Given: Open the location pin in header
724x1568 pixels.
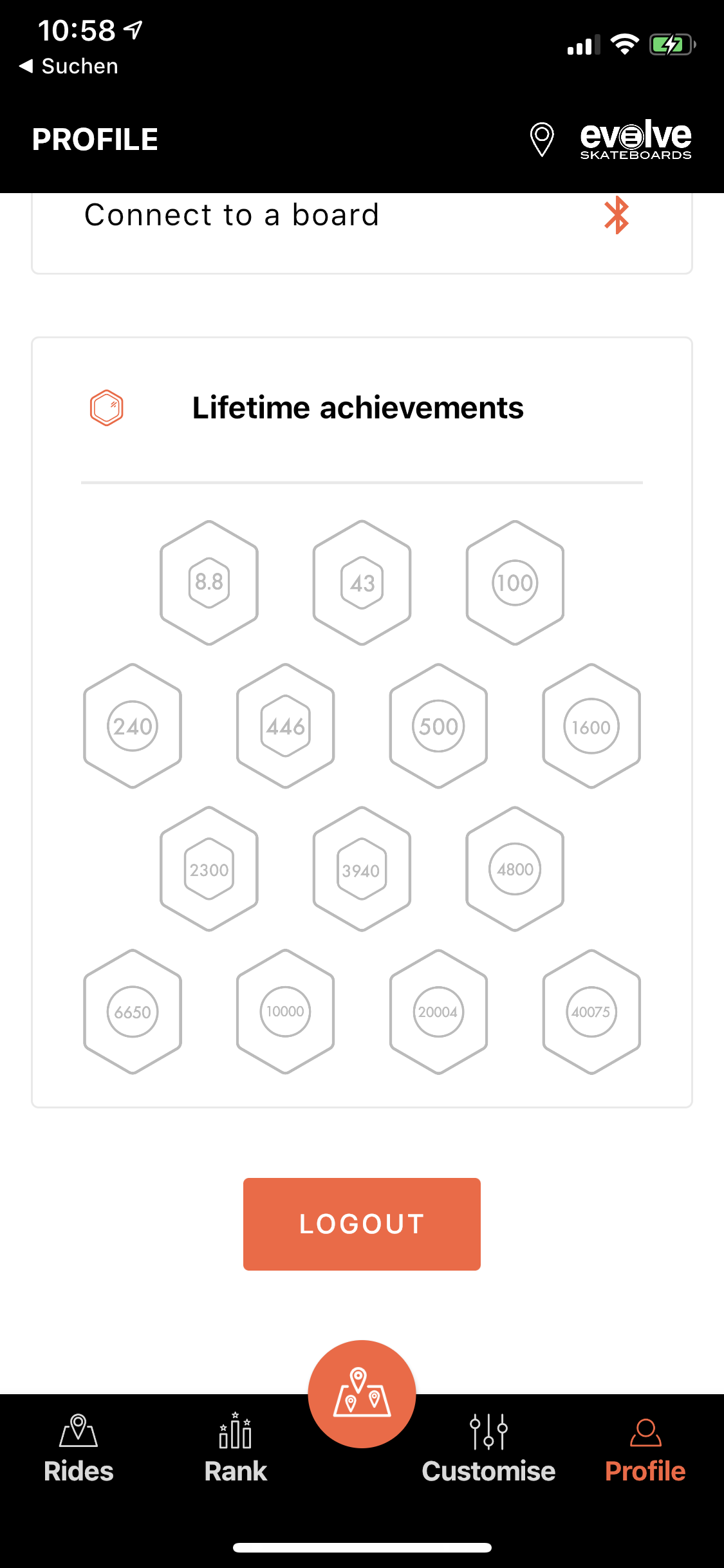Looking at the screenshot, I should tap(542, 139).
